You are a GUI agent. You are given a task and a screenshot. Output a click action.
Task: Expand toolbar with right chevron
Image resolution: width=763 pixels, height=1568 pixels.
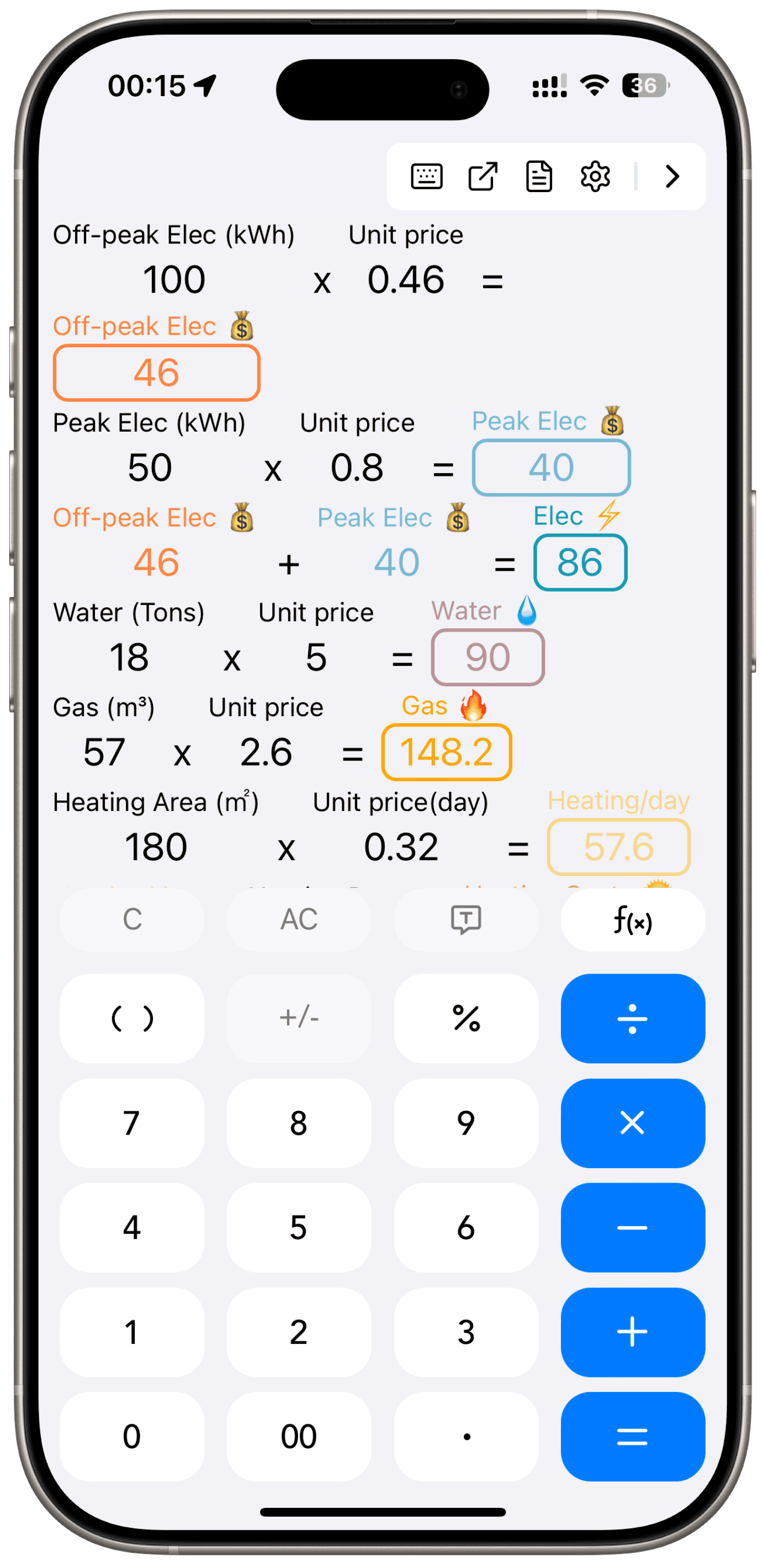pos(672,177)
